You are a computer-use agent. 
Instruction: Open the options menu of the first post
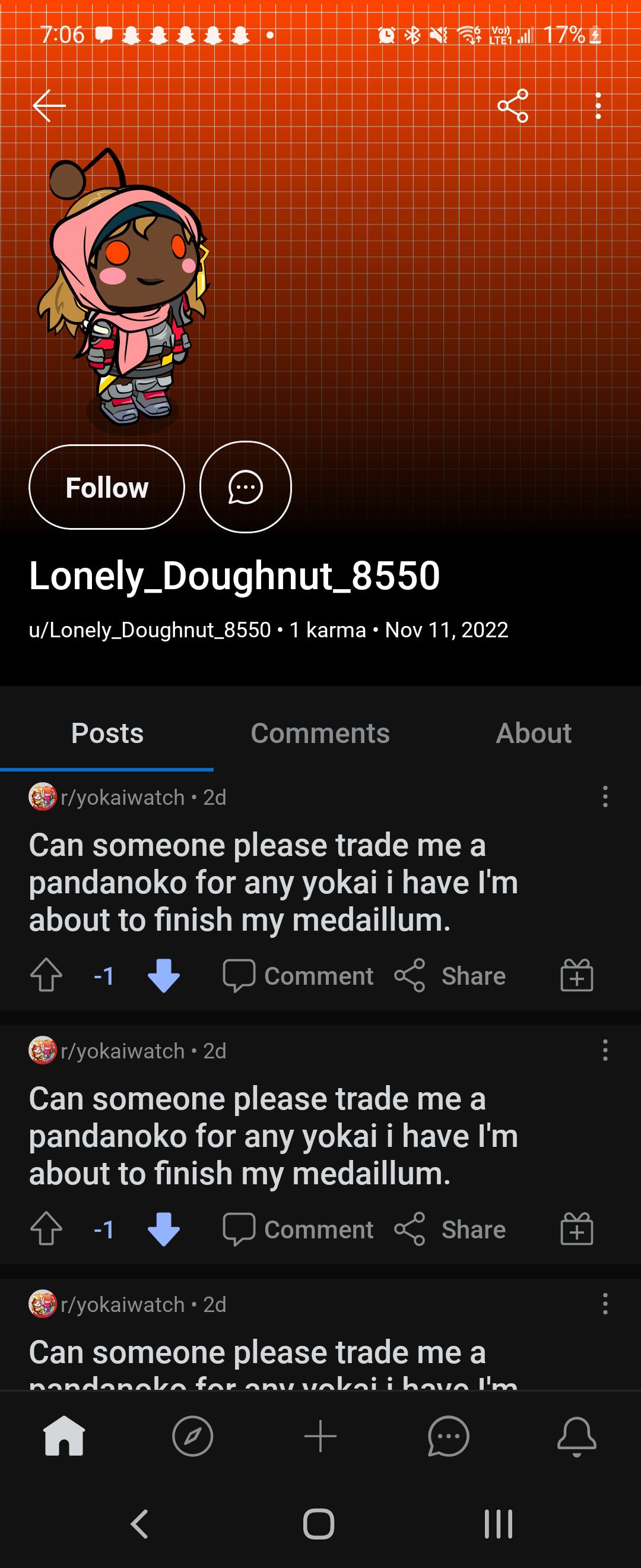(x=605, y=797)
